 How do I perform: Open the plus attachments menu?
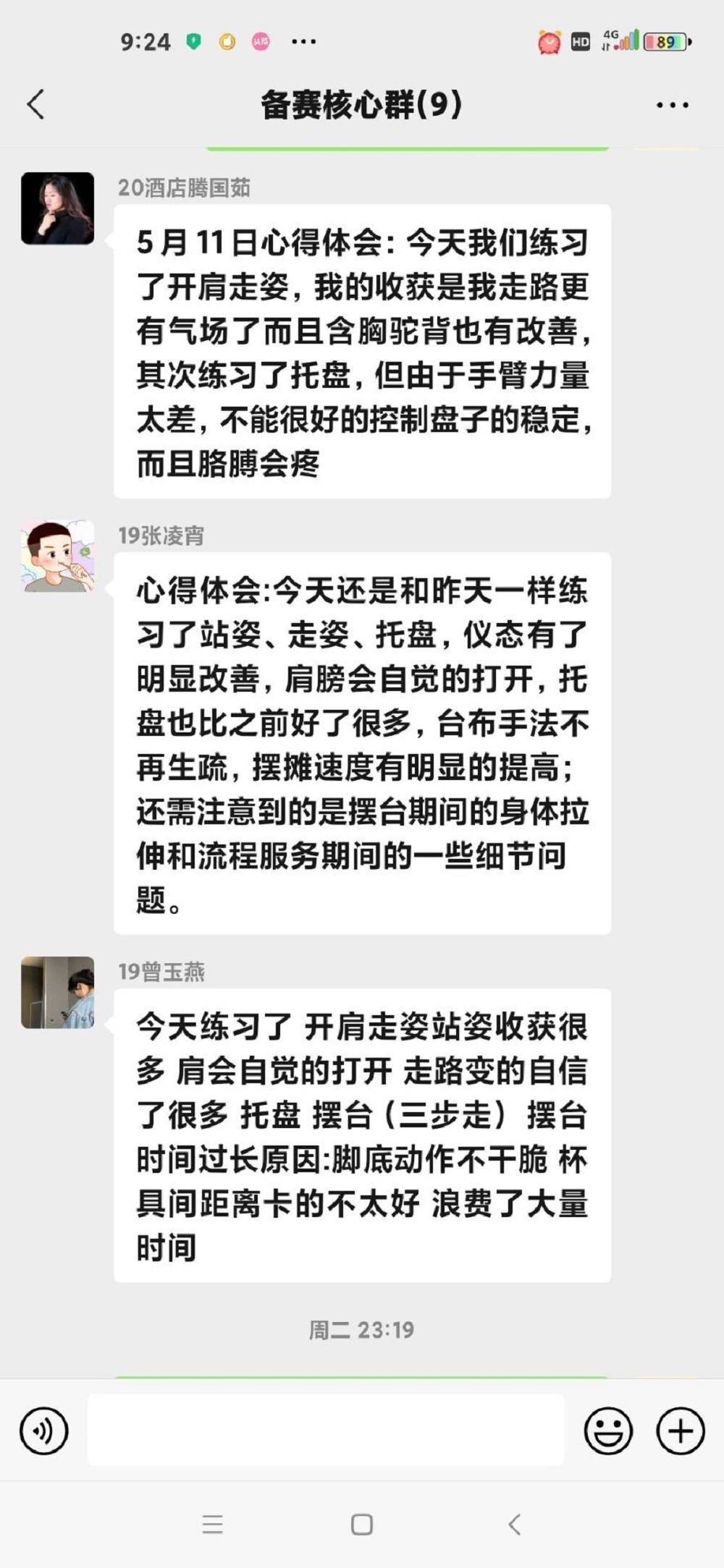pos(680,1431)
